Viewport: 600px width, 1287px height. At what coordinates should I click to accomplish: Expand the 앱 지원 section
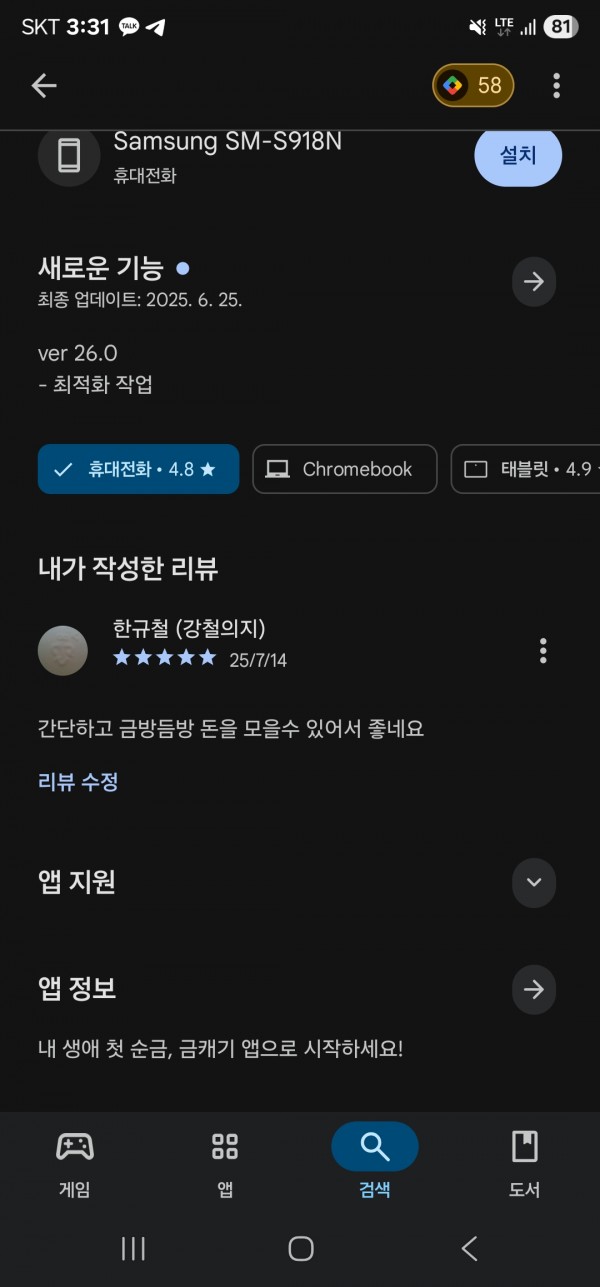point(534,882)
